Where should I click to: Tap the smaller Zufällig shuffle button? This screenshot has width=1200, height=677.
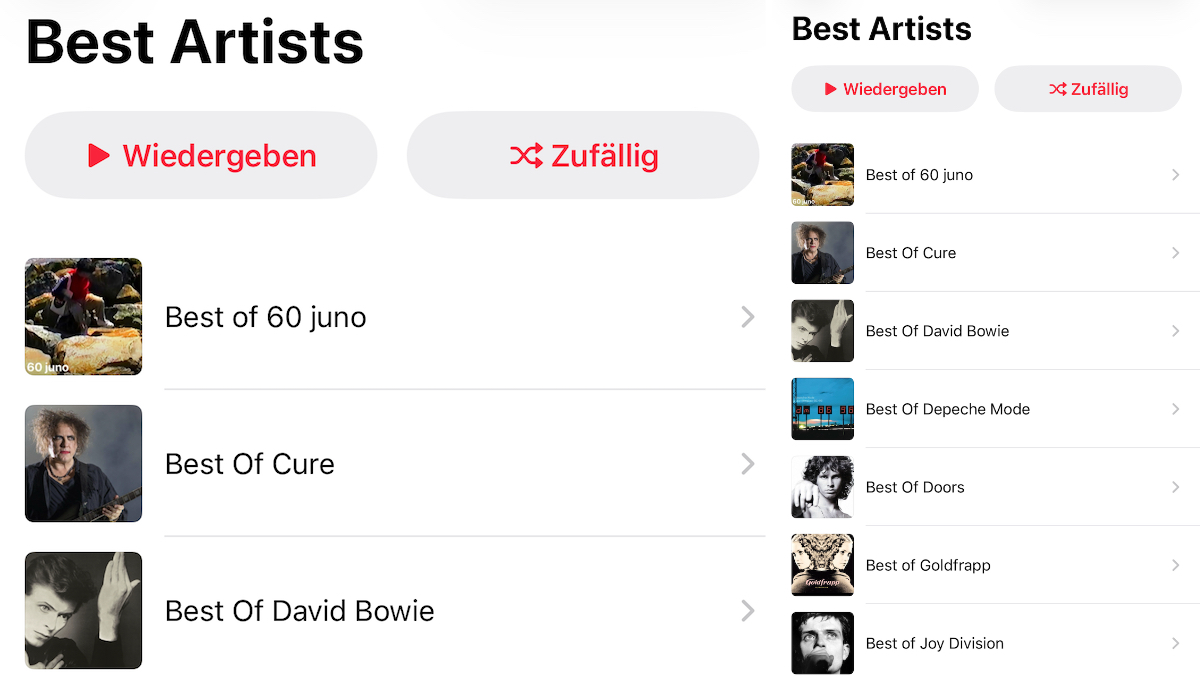[1088, 89]
